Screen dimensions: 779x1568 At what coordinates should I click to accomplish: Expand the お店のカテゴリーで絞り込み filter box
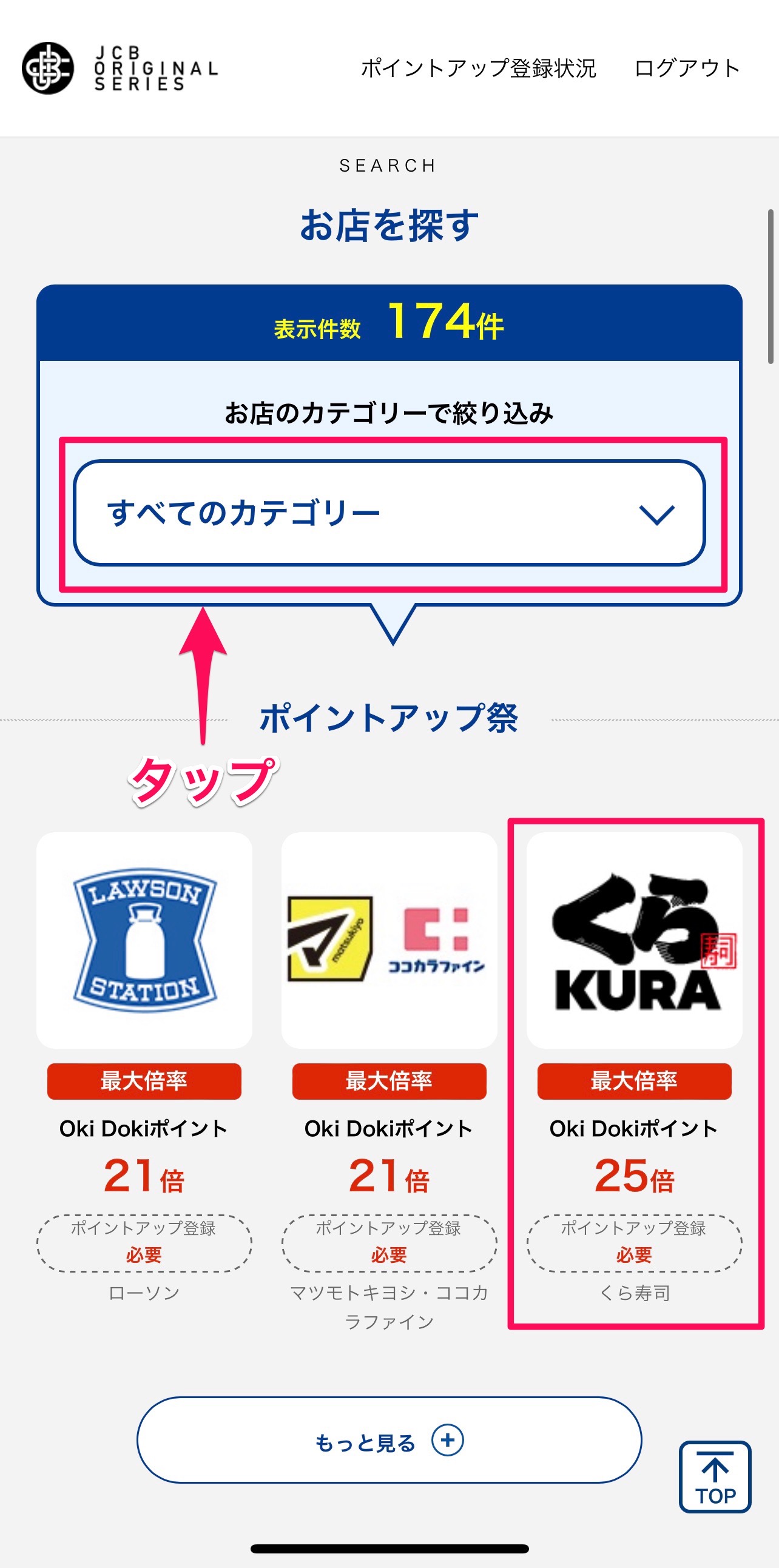(x=389, y=412)
